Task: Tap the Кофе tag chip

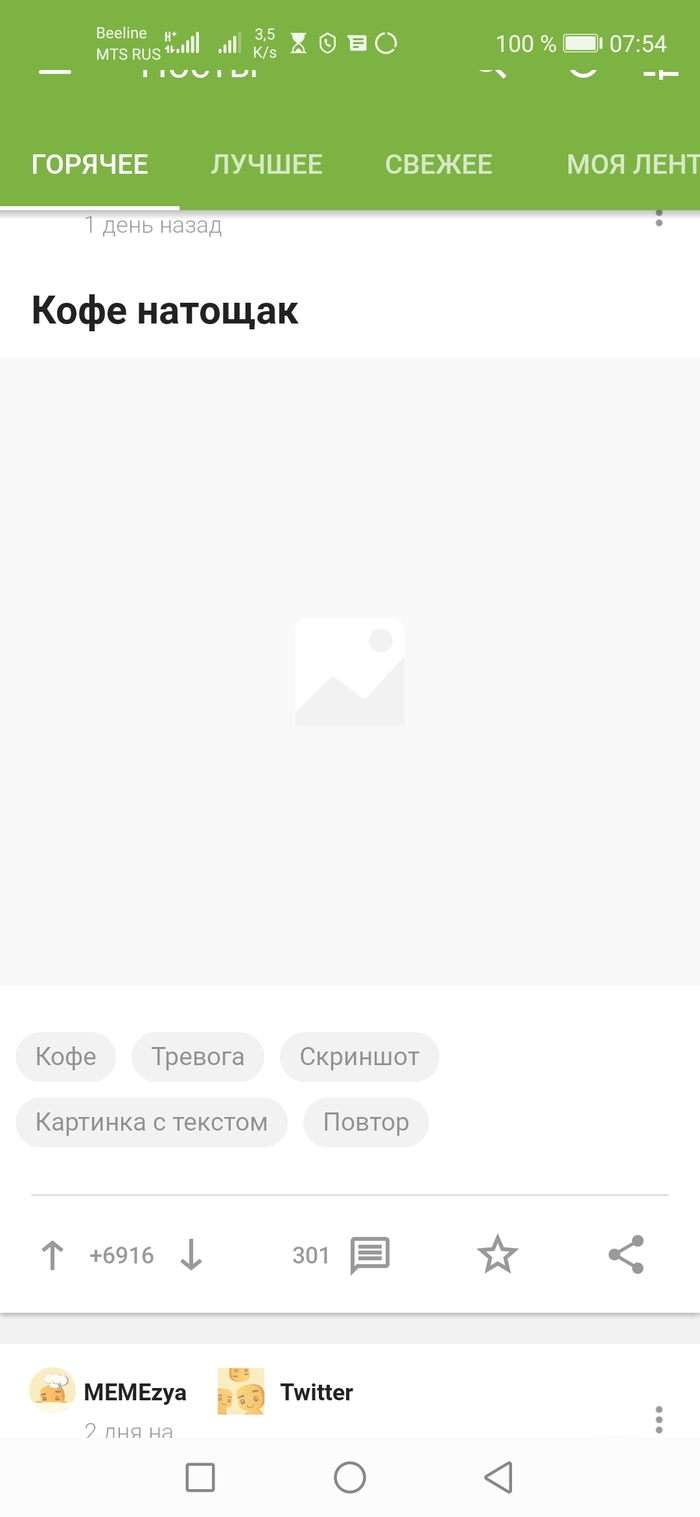Action: [x=66, y=1057]
